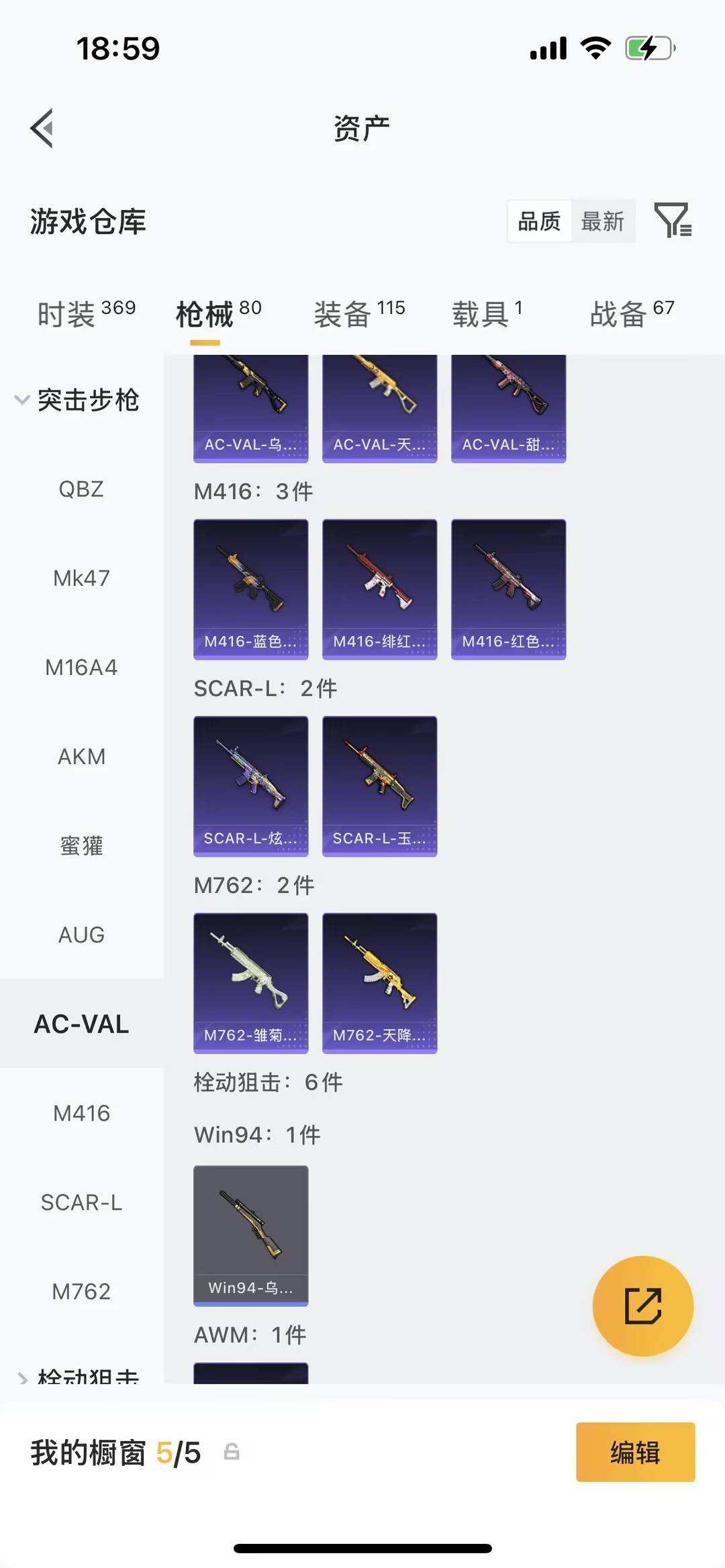Switch to the 时装 tab

[x=70, y=313]
